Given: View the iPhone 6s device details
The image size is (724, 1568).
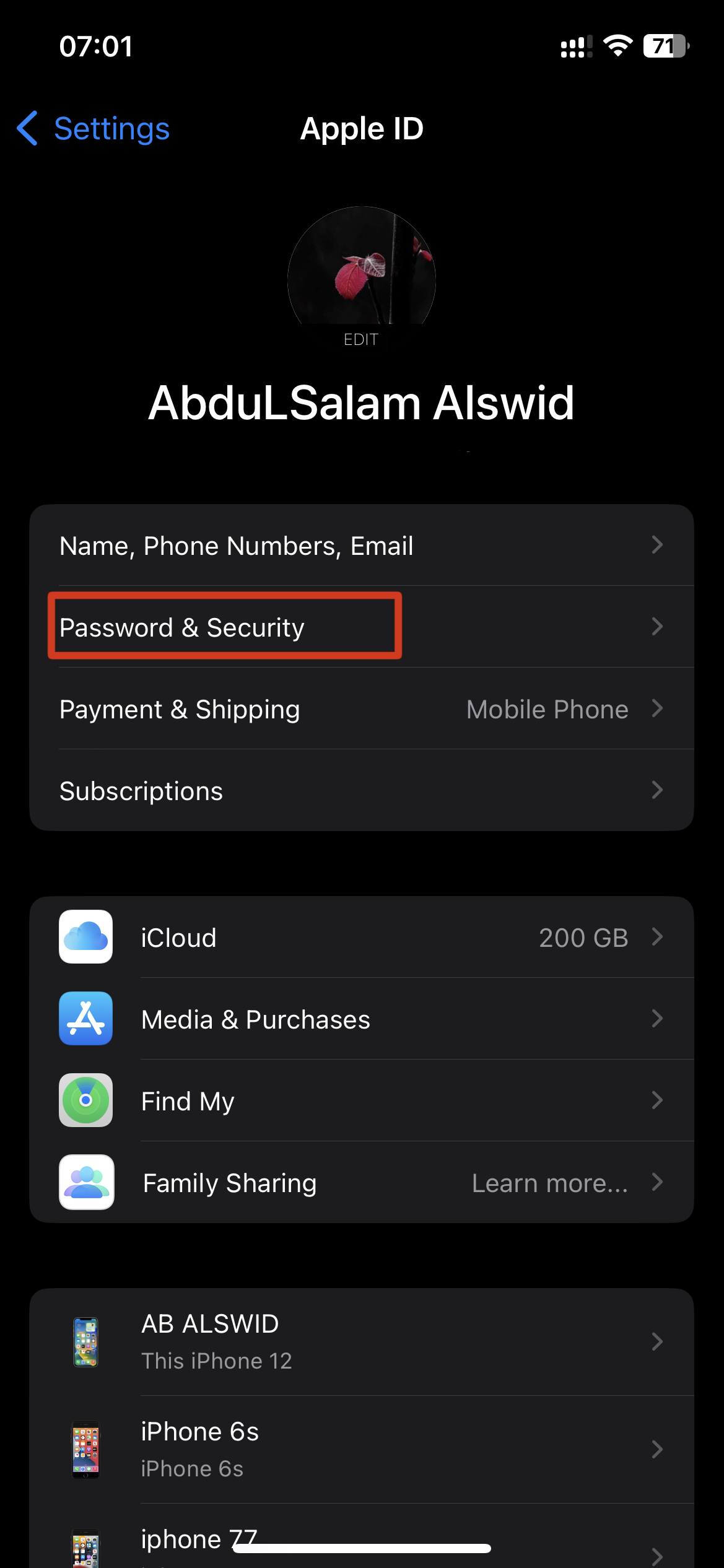Looking at the screenshot, I should [361, 1449].
